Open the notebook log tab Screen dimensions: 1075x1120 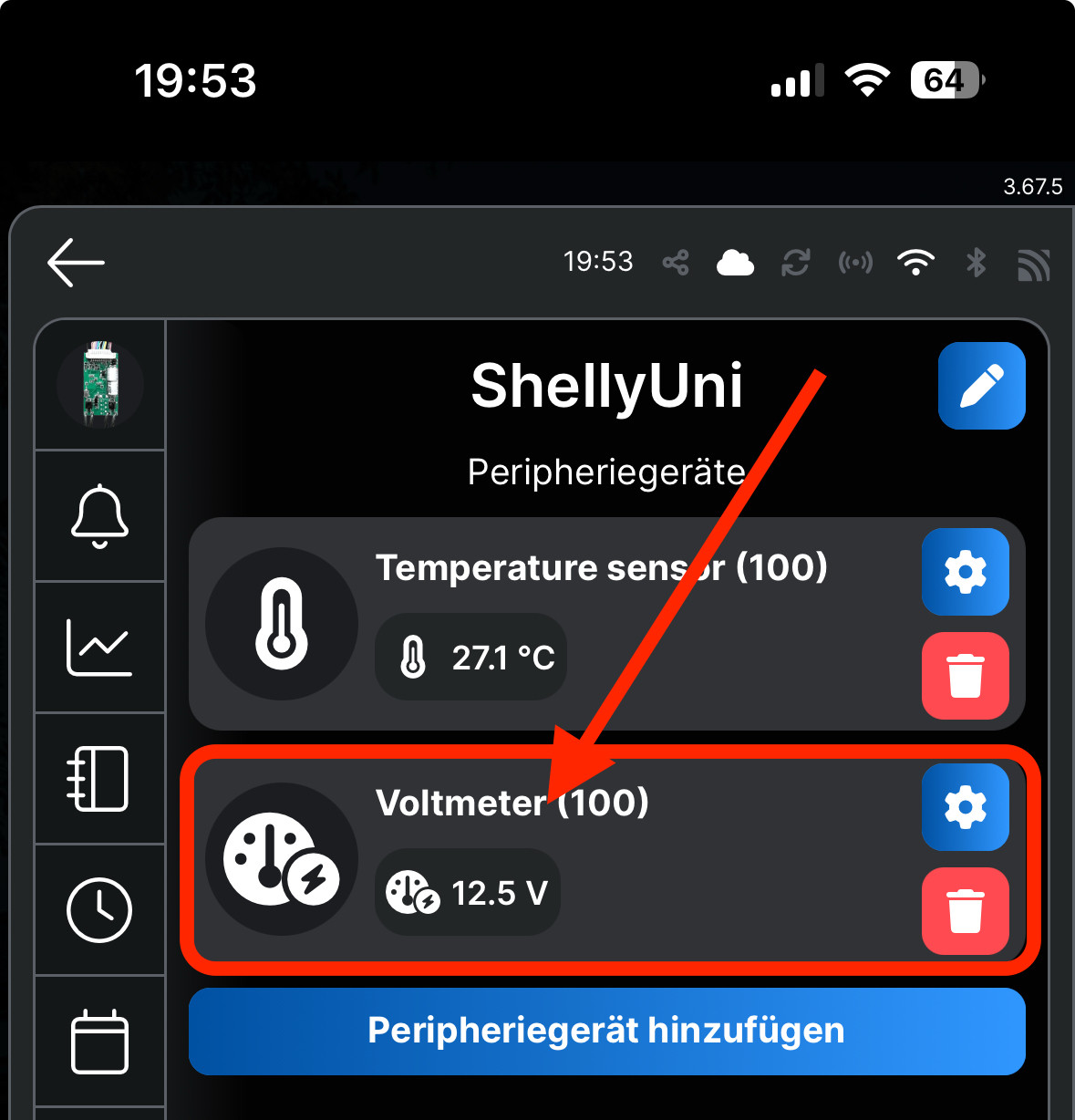coord(99,778)
